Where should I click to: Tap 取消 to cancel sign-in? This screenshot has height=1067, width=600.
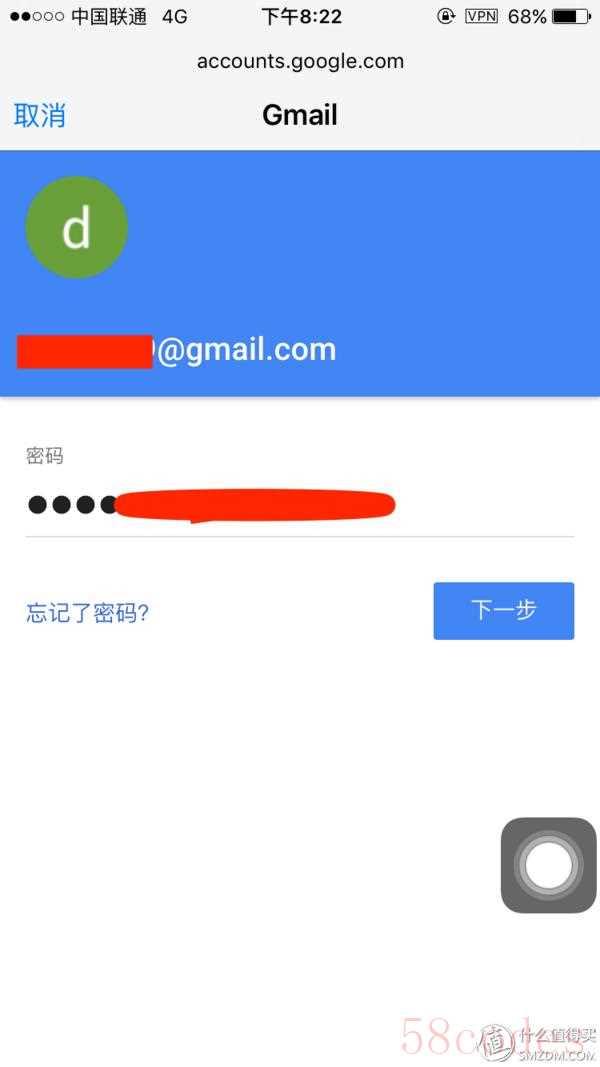pos(39,115)
